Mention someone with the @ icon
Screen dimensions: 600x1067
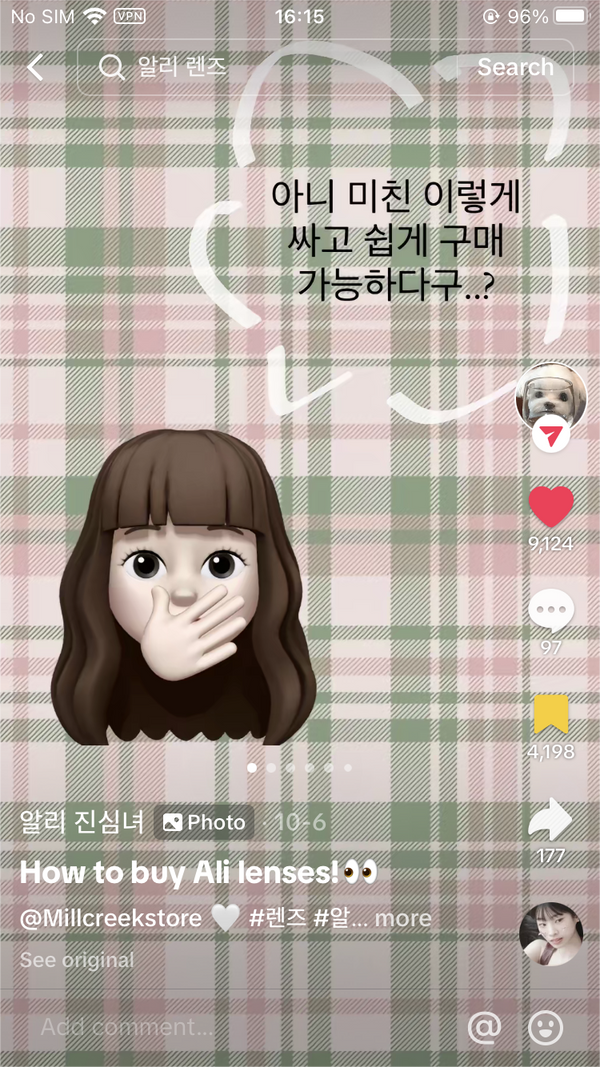pyautogui.click(x=484, y=1026)
